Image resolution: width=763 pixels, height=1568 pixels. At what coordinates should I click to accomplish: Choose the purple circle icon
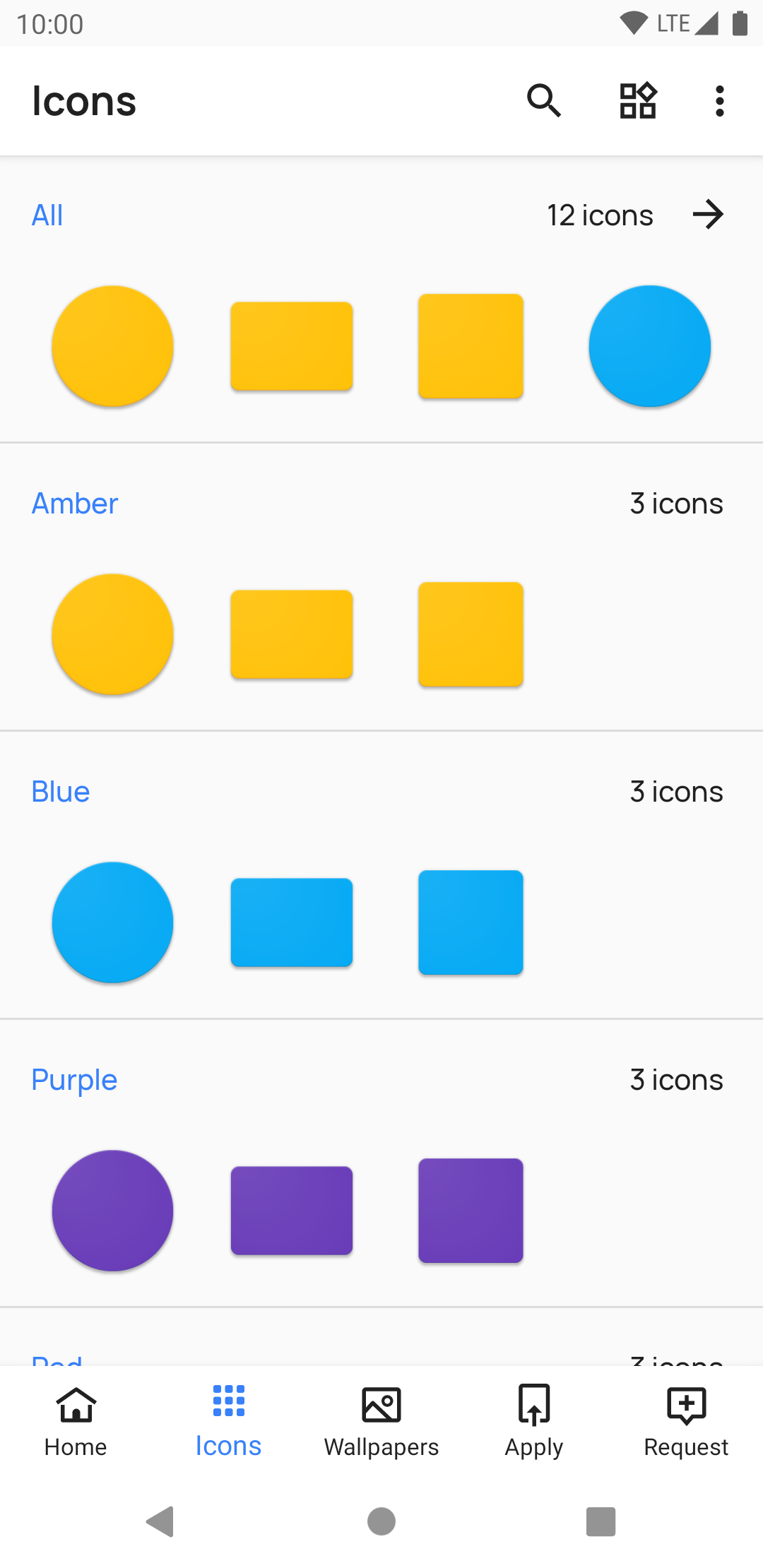pyautogui.click(x=113, y=1211)
